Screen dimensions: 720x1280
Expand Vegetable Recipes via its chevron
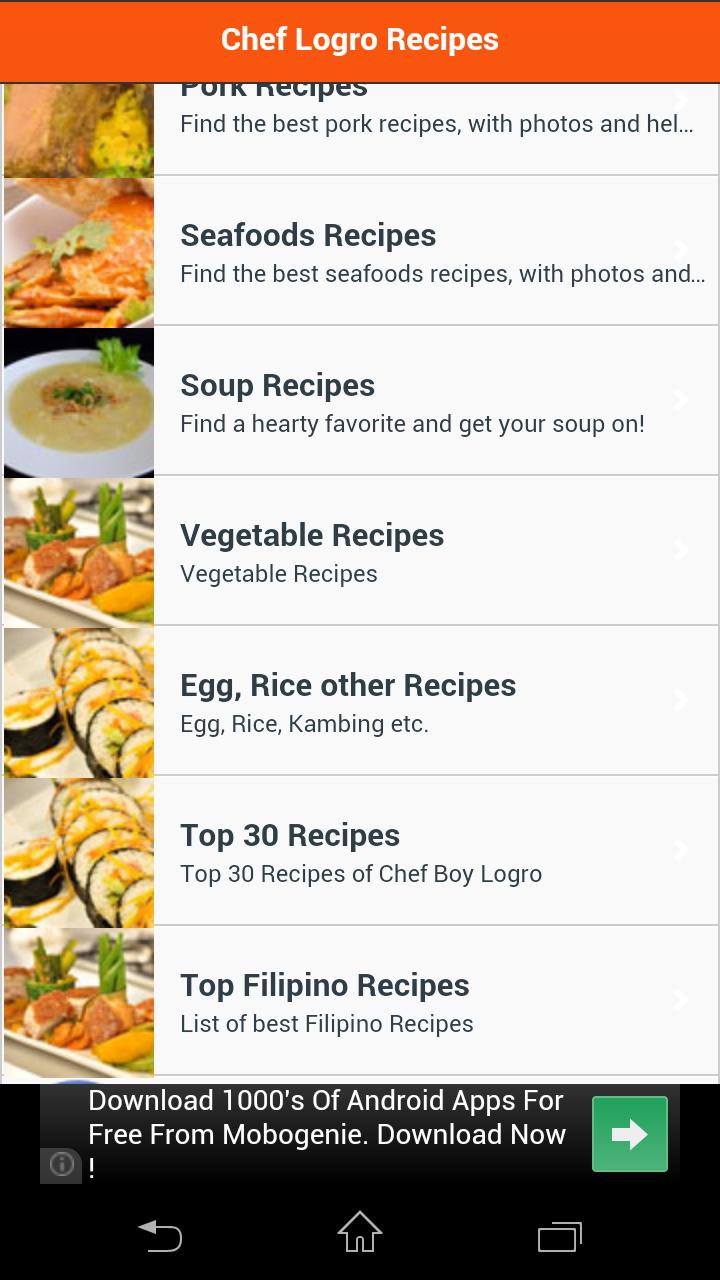point(681,550)
